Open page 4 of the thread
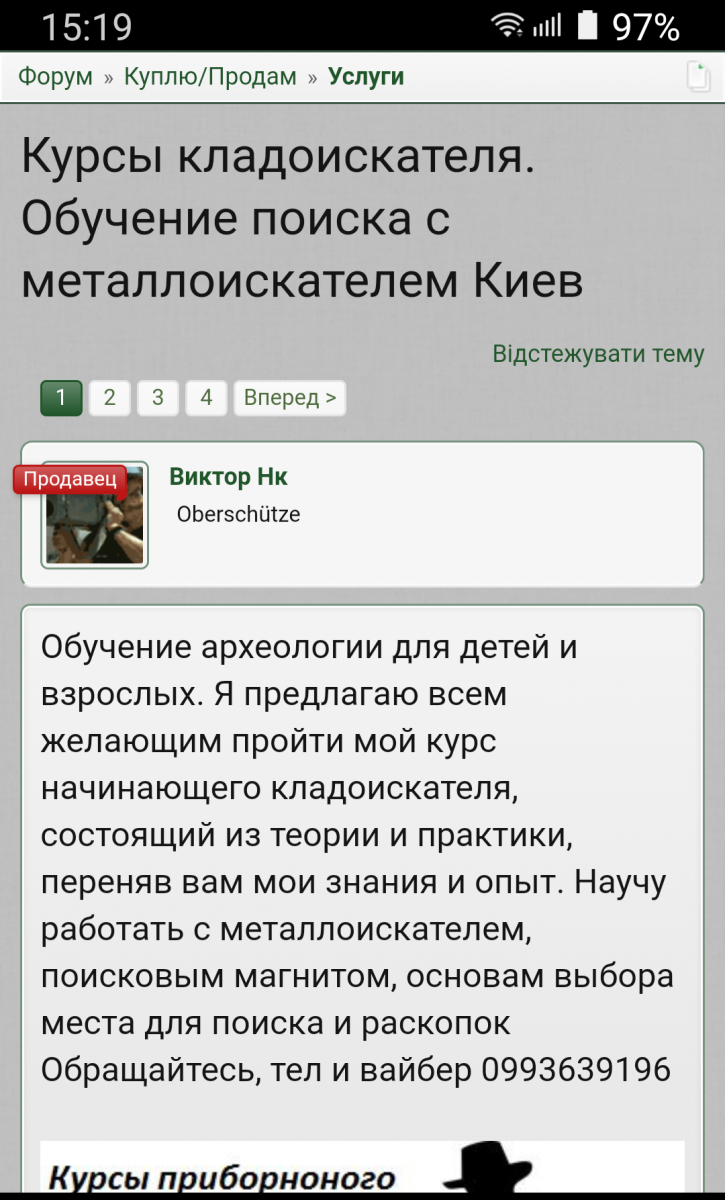Viewport: 725px width, 1200px height. coord(206,398)
